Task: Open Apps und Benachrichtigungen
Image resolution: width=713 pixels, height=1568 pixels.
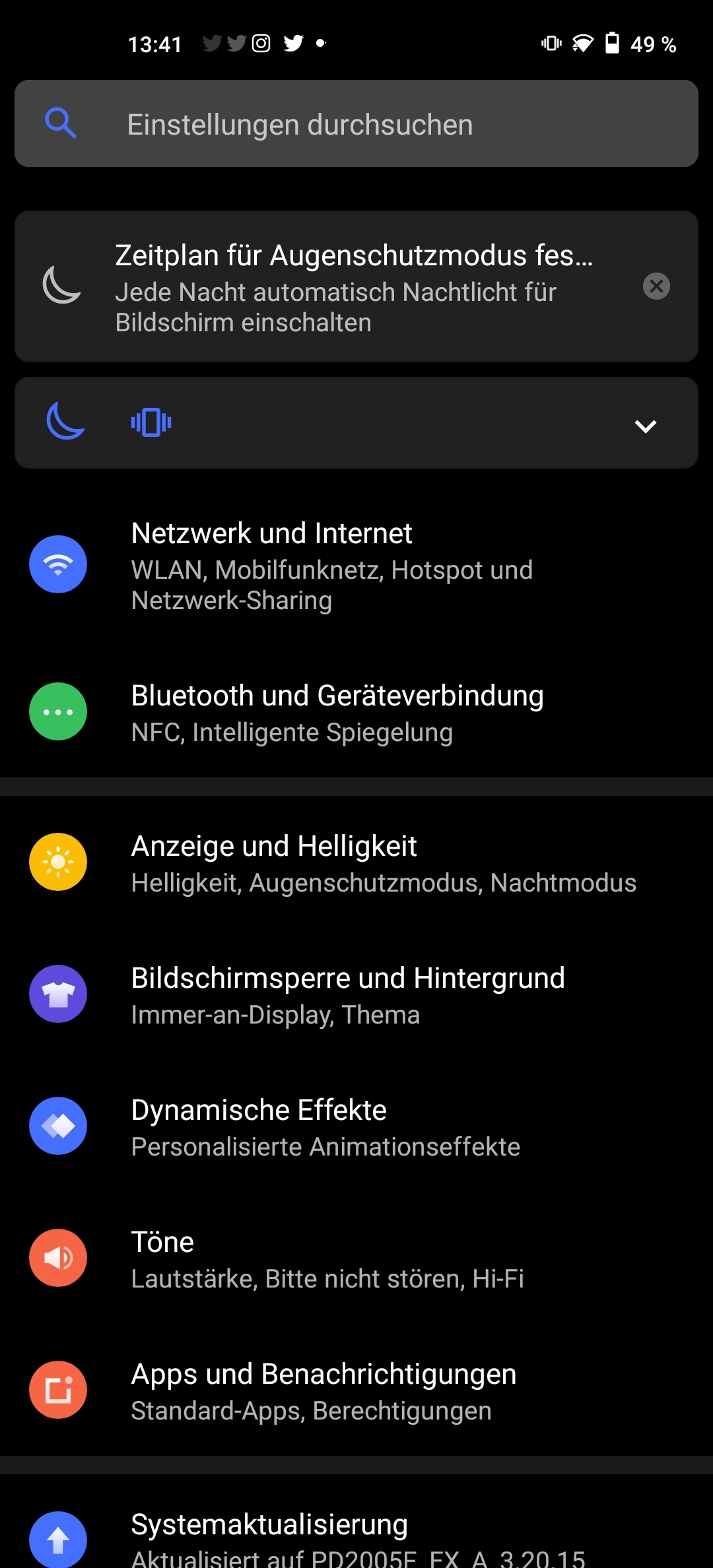Action: (356, 1390)
